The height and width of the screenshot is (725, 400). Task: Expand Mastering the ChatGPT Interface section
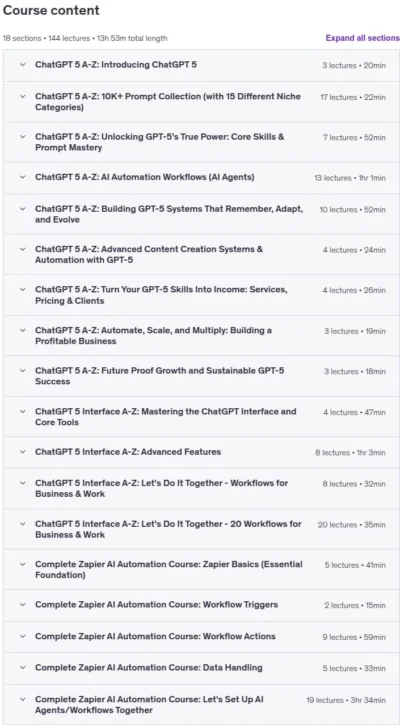202,416
